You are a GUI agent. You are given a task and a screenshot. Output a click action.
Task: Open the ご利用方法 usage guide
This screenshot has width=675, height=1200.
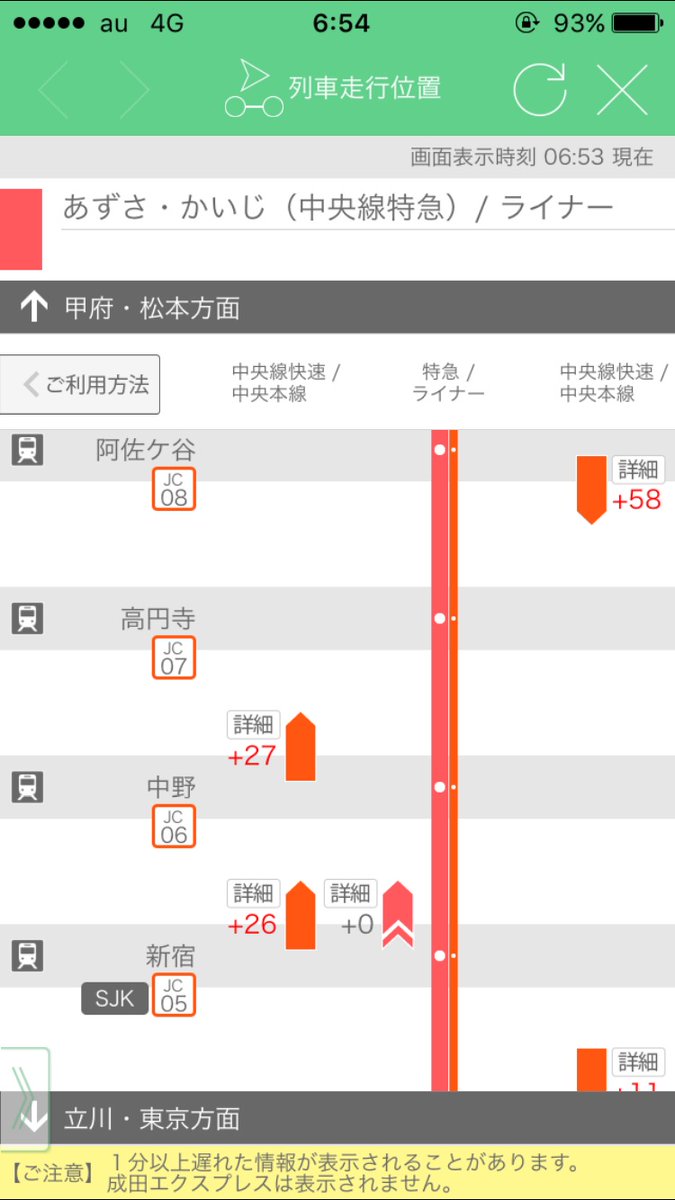(80, 384)
